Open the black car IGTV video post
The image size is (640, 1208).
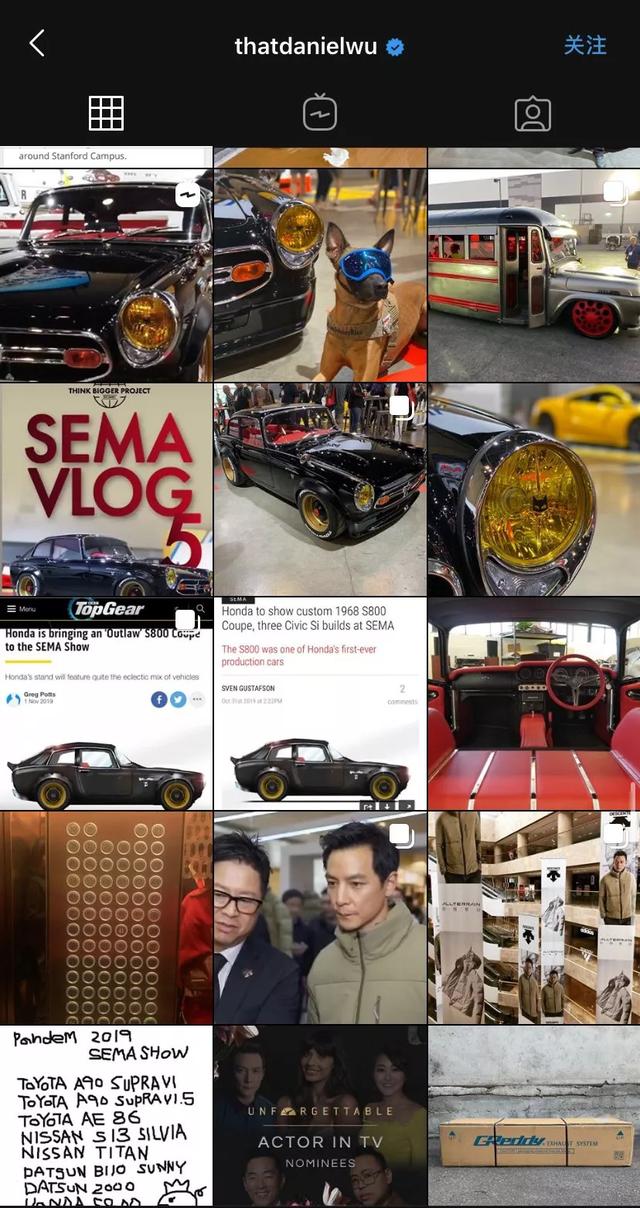(106, 275)
